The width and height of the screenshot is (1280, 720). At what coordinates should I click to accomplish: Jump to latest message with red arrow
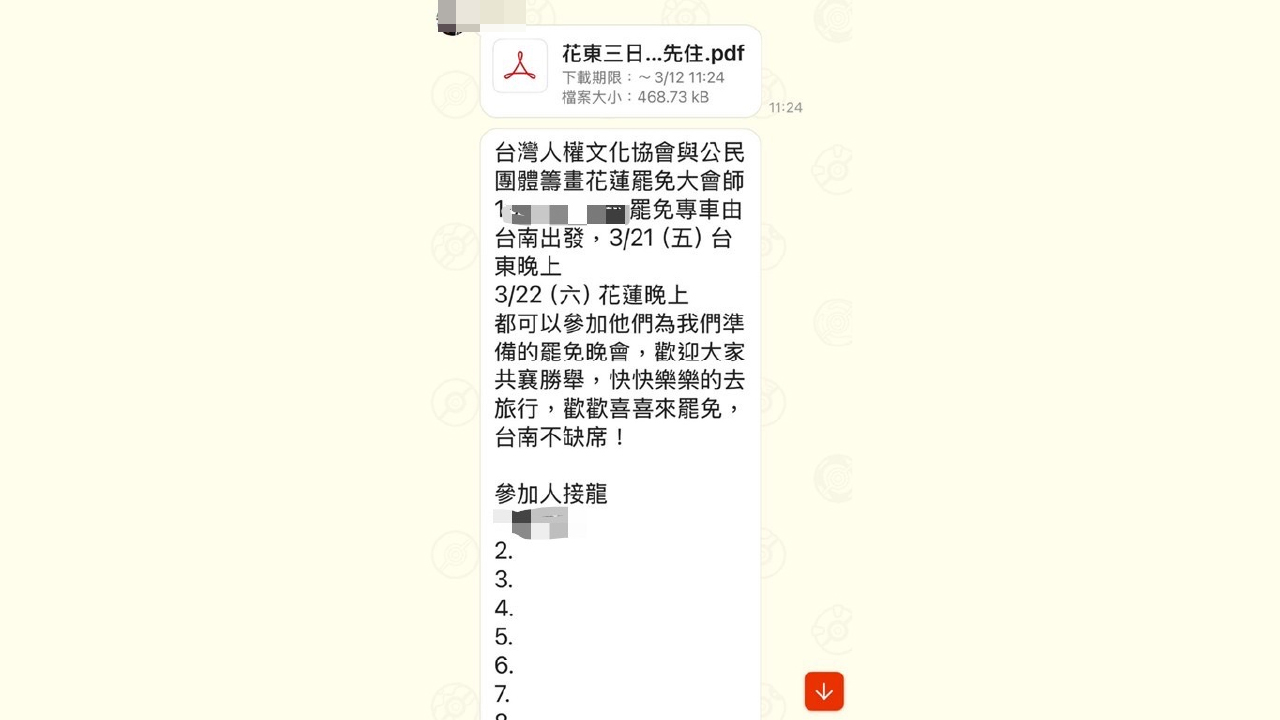click(824, 691)
